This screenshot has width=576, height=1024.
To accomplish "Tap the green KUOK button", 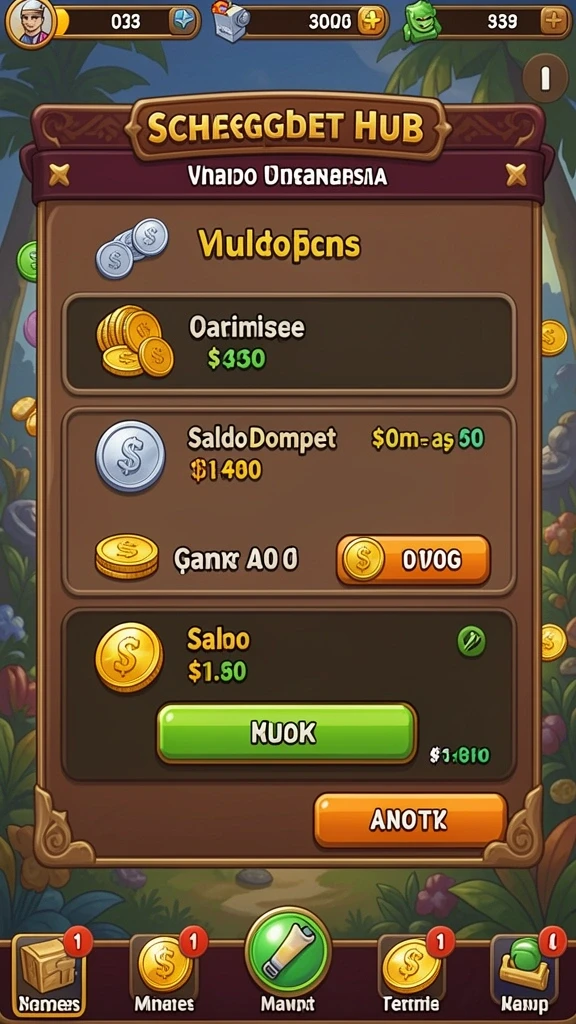I will (x=286, y=733).
